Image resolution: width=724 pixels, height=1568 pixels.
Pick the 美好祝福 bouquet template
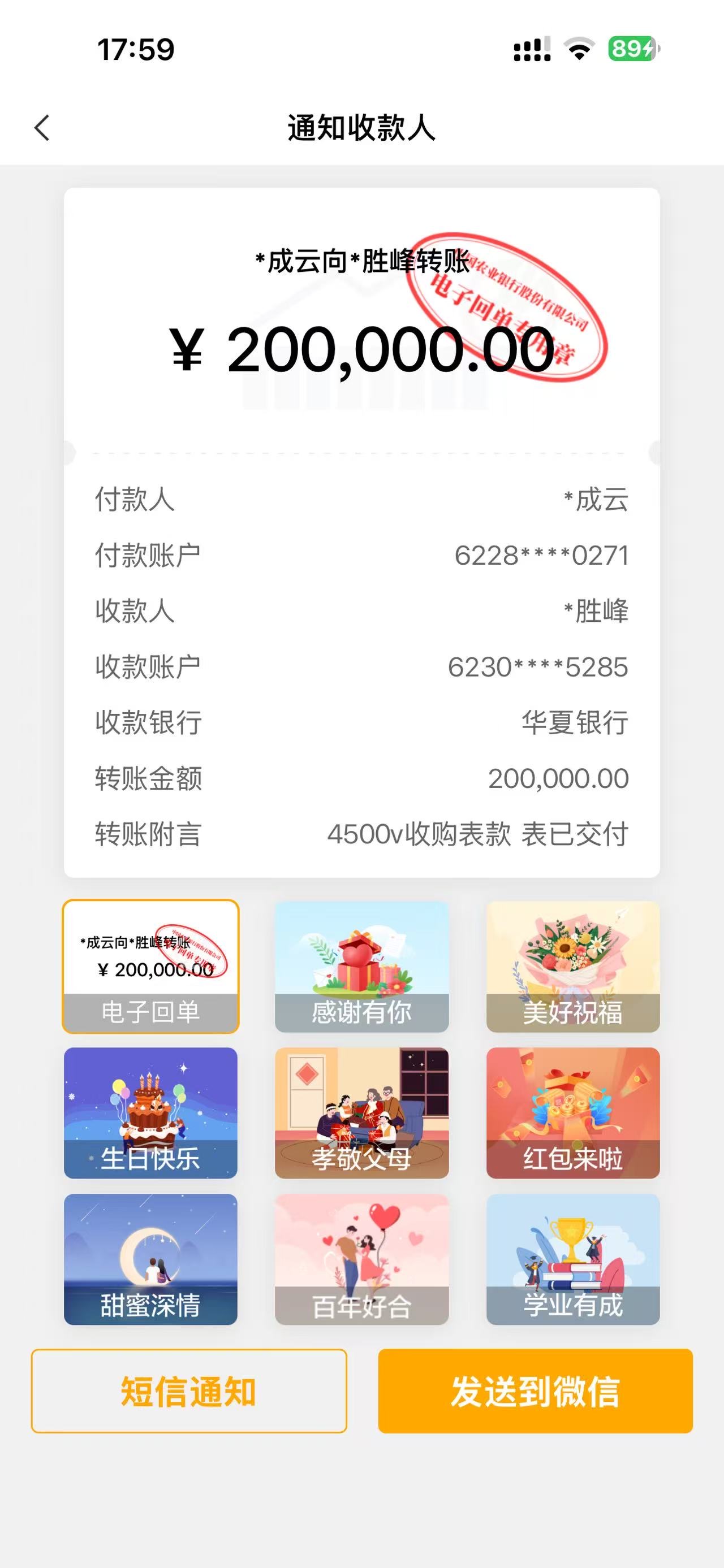tap(572, 966)
